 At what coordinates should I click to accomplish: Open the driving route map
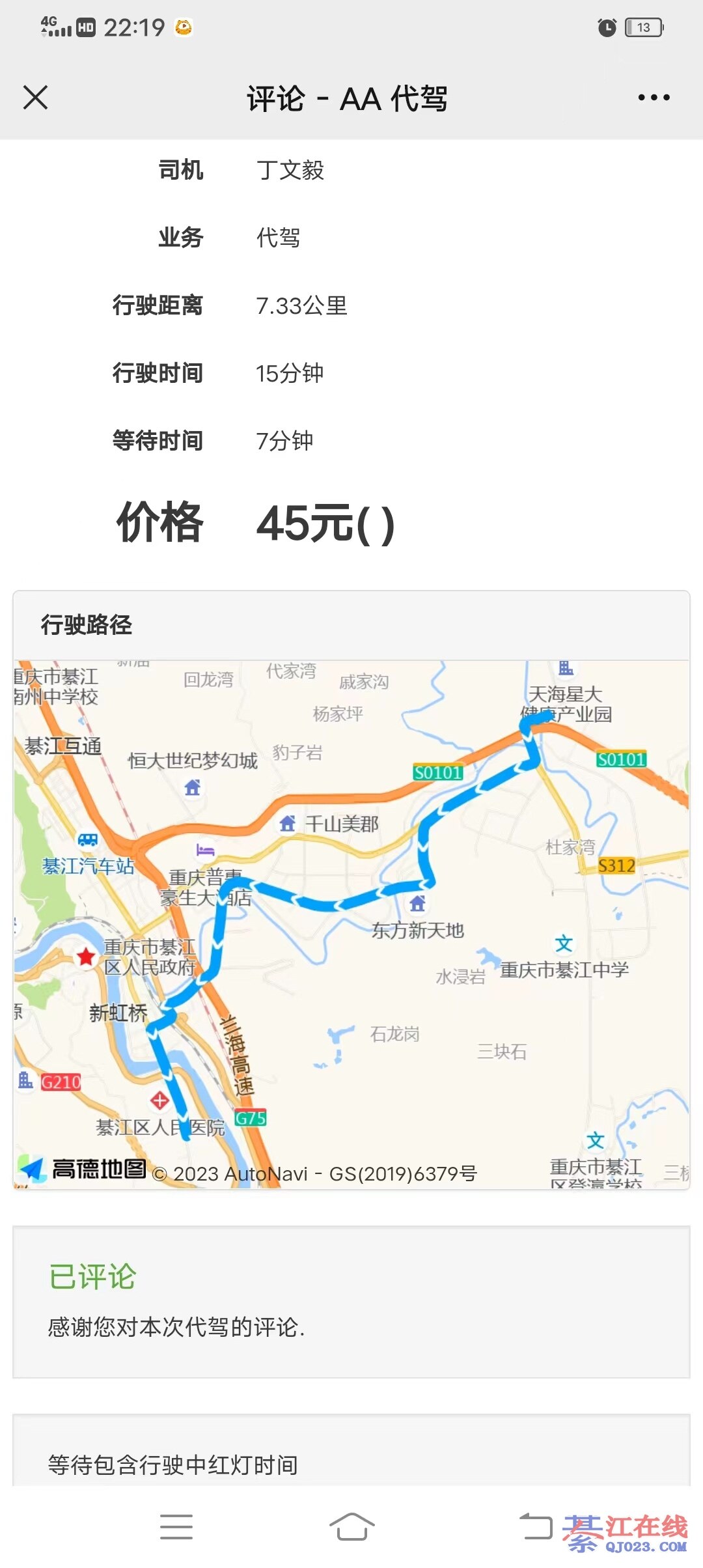click(x=351, y=923)
